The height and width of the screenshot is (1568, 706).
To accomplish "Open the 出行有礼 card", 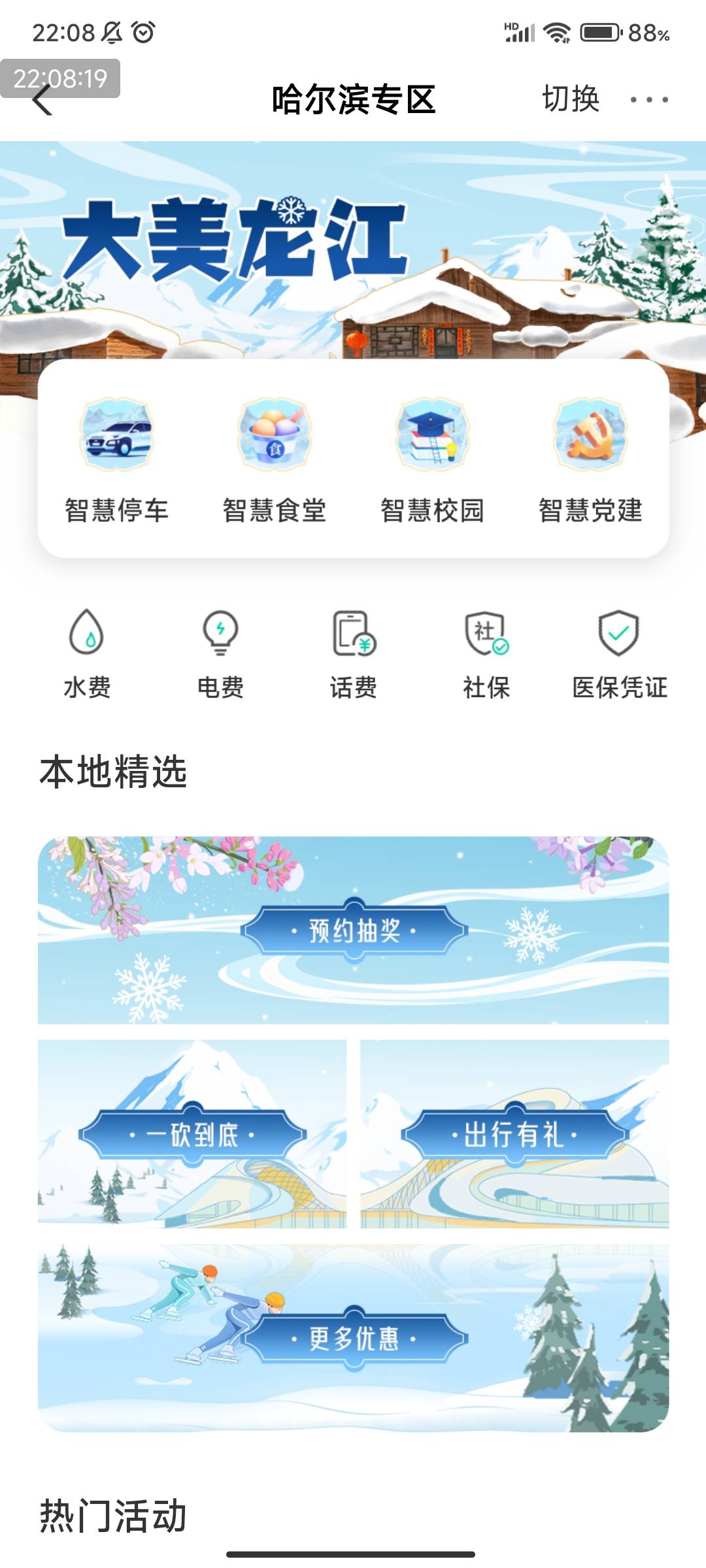I will [515, 1134].
